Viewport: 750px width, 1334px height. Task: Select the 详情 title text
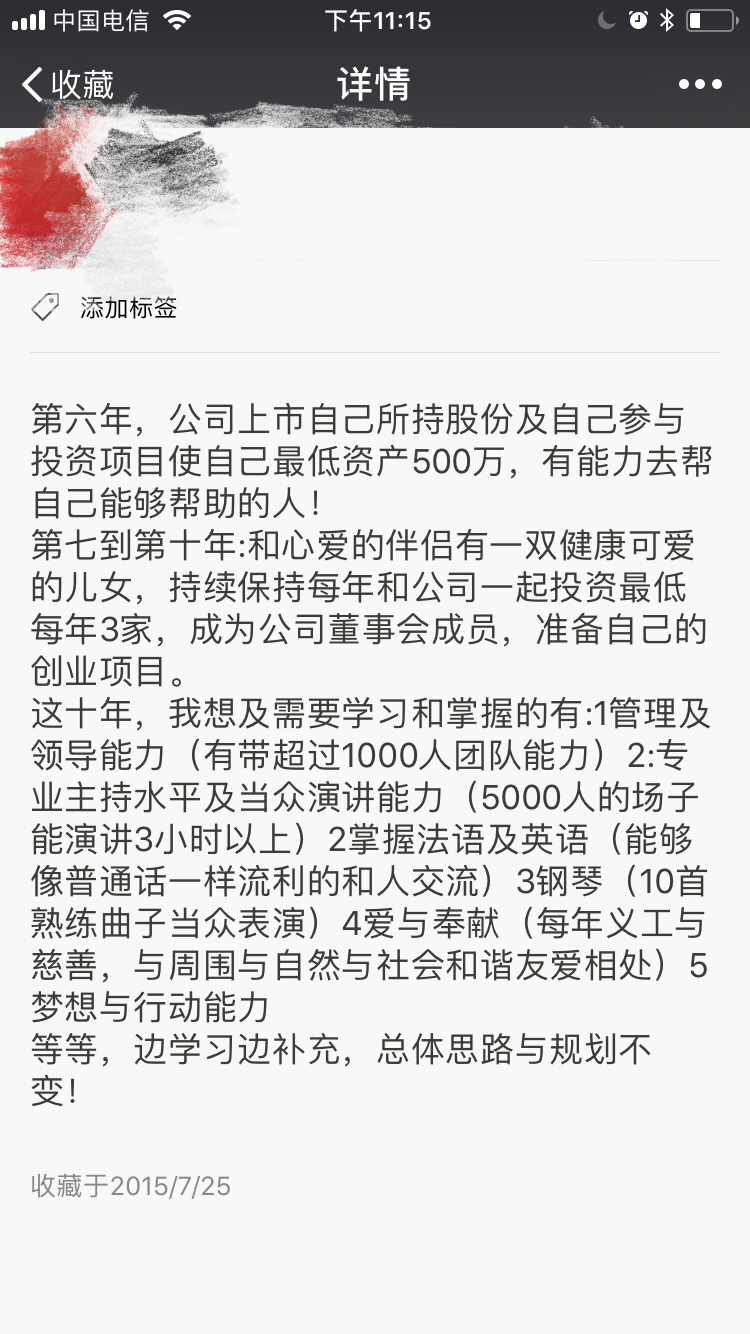375,84
